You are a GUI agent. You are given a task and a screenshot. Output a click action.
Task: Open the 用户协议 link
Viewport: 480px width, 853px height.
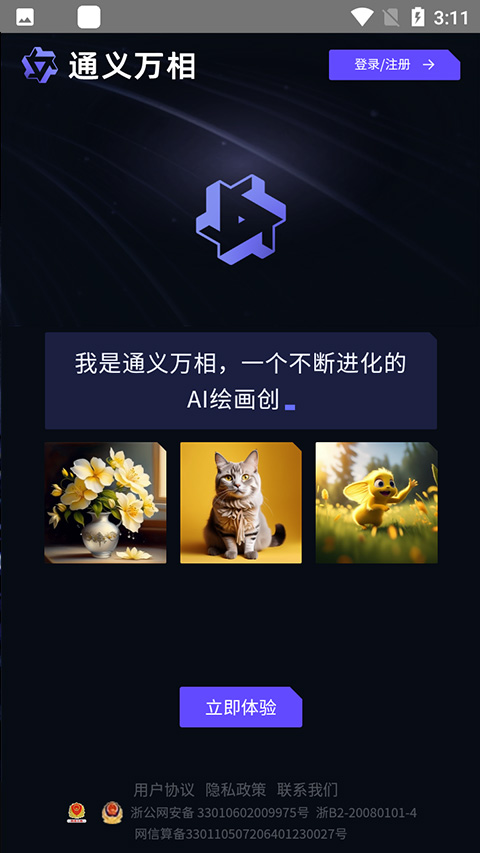pyautogui.click(x=164, y=789)
